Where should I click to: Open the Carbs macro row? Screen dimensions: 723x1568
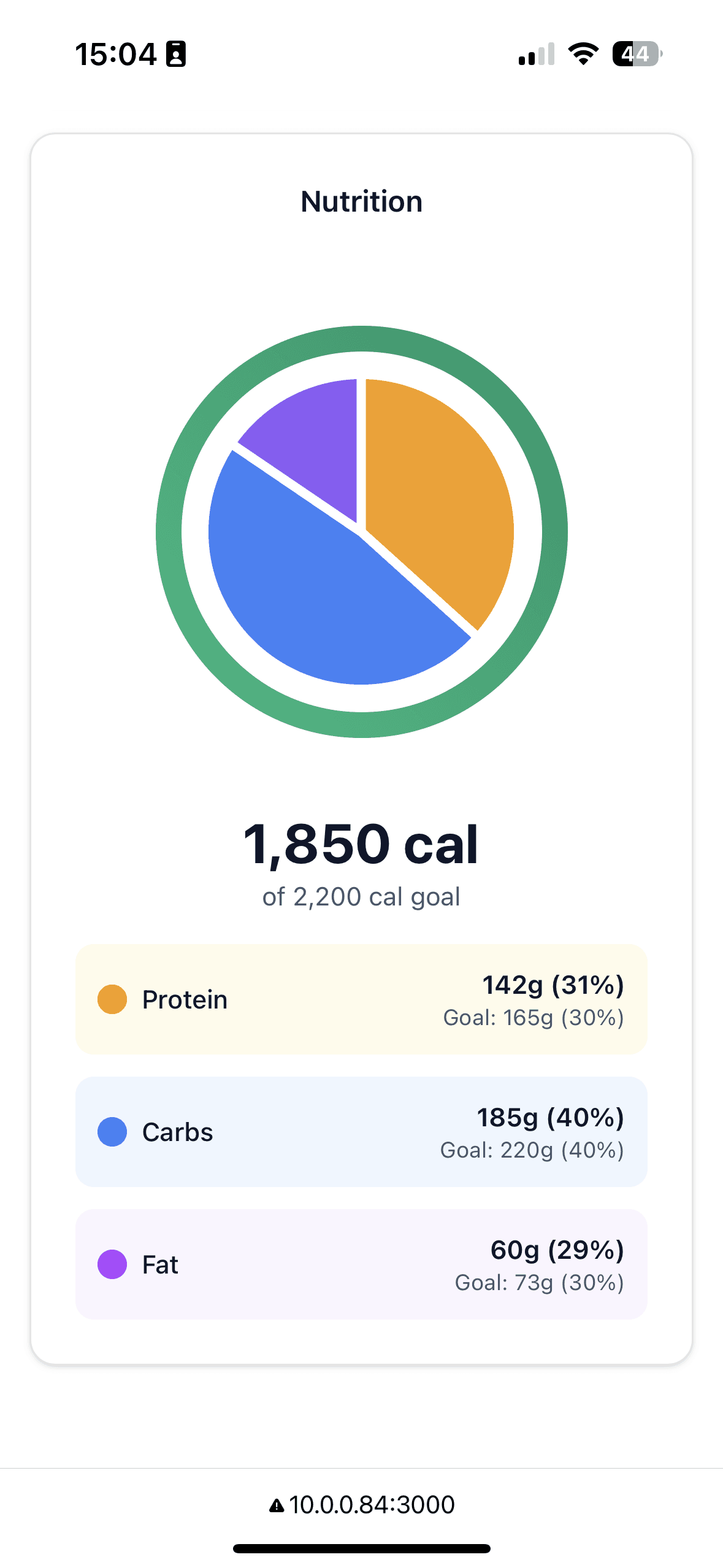361,1132
